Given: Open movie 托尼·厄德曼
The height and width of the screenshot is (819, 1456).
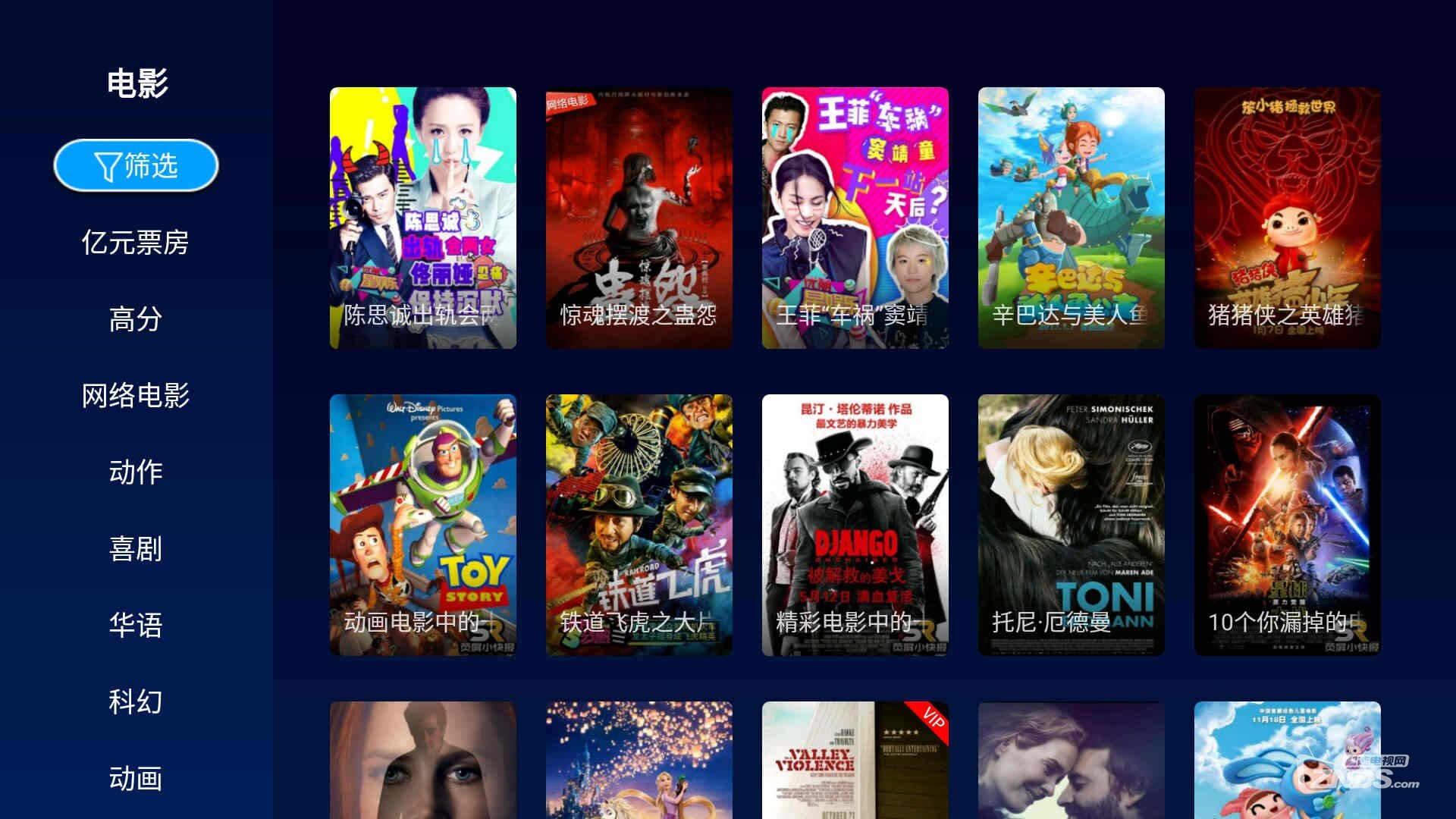Looking at the screenshot, I should click(x=1071, y=525).
